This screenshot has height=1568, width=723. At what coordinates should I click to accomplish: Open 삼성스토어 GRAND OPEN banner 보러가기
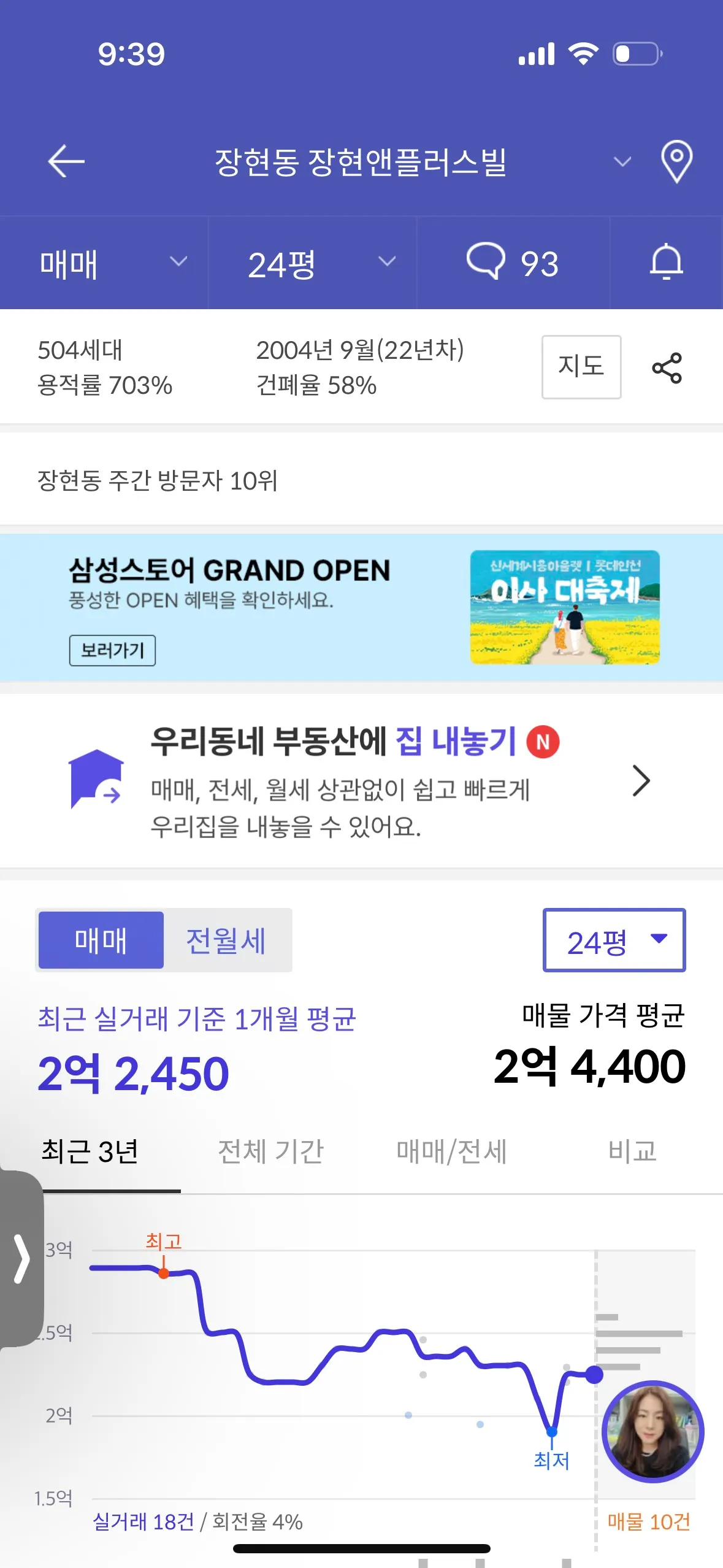pyautogui.click(x=112, y=650)
